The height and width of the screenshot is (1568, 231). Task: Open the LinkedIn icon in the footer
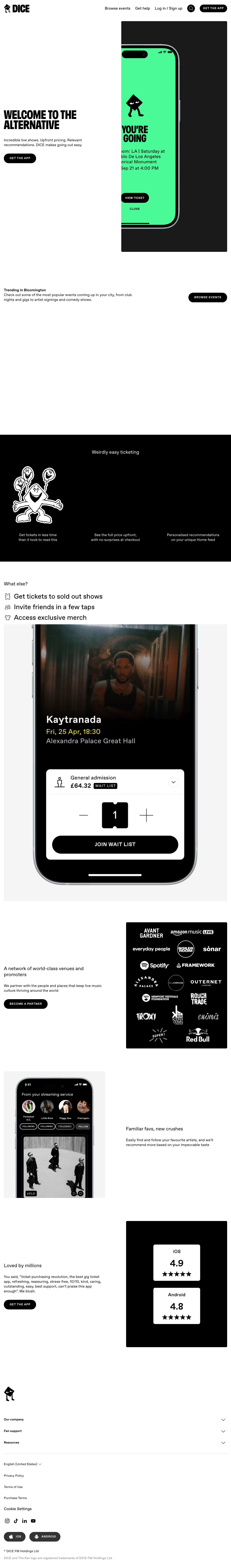pos(24,1521)
